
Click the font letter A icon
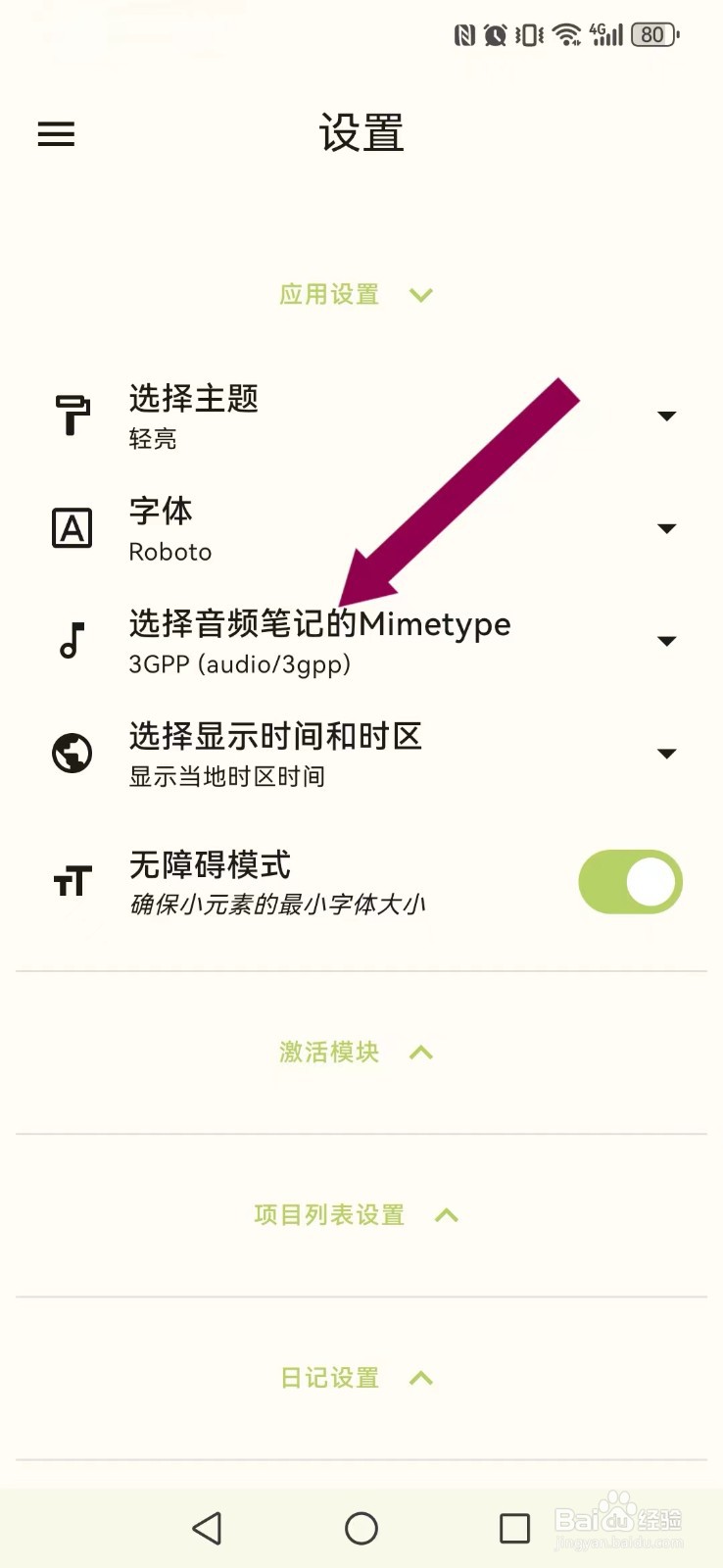(x=71, y=528)
